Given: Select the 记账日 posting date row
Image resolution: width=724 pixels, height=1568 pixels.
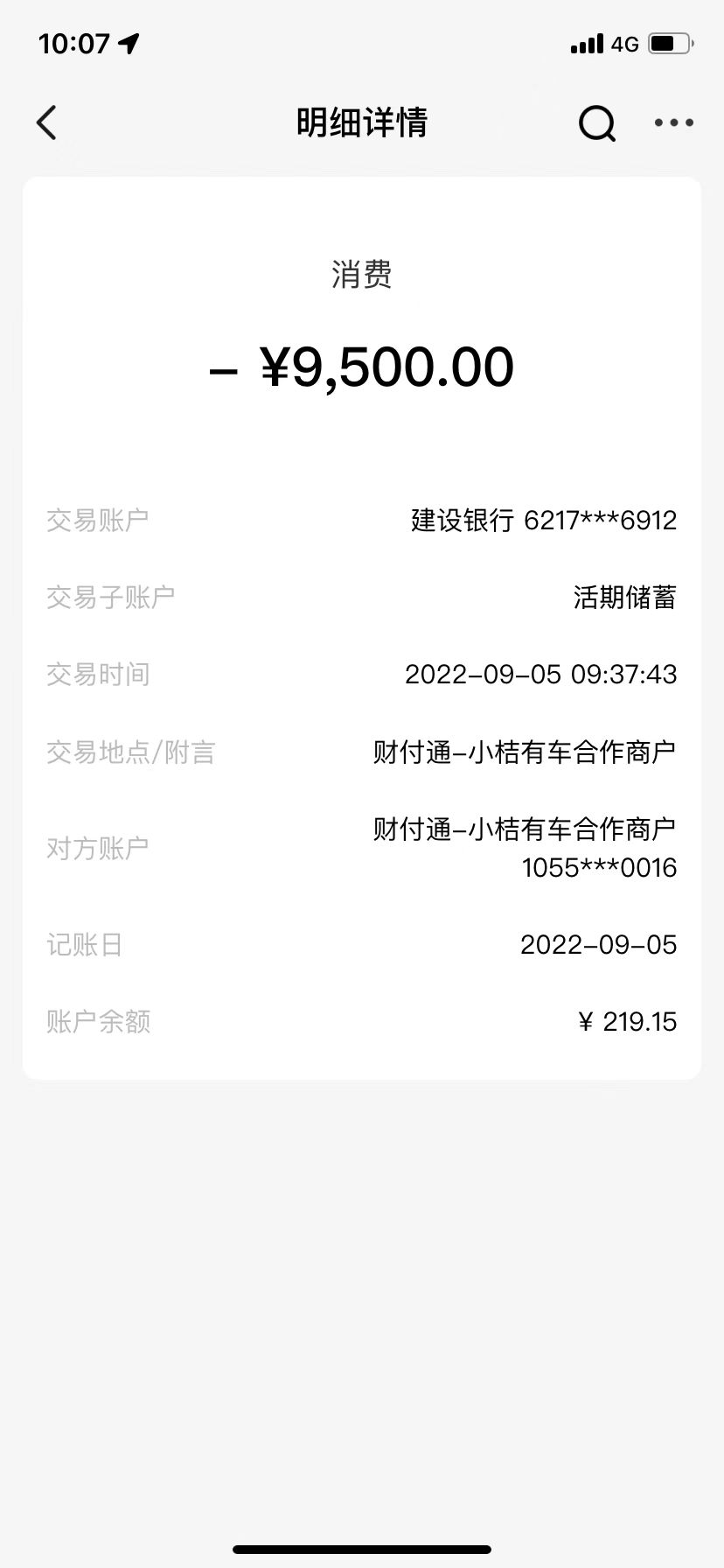Looking at the screenshot, I should 362,944.
